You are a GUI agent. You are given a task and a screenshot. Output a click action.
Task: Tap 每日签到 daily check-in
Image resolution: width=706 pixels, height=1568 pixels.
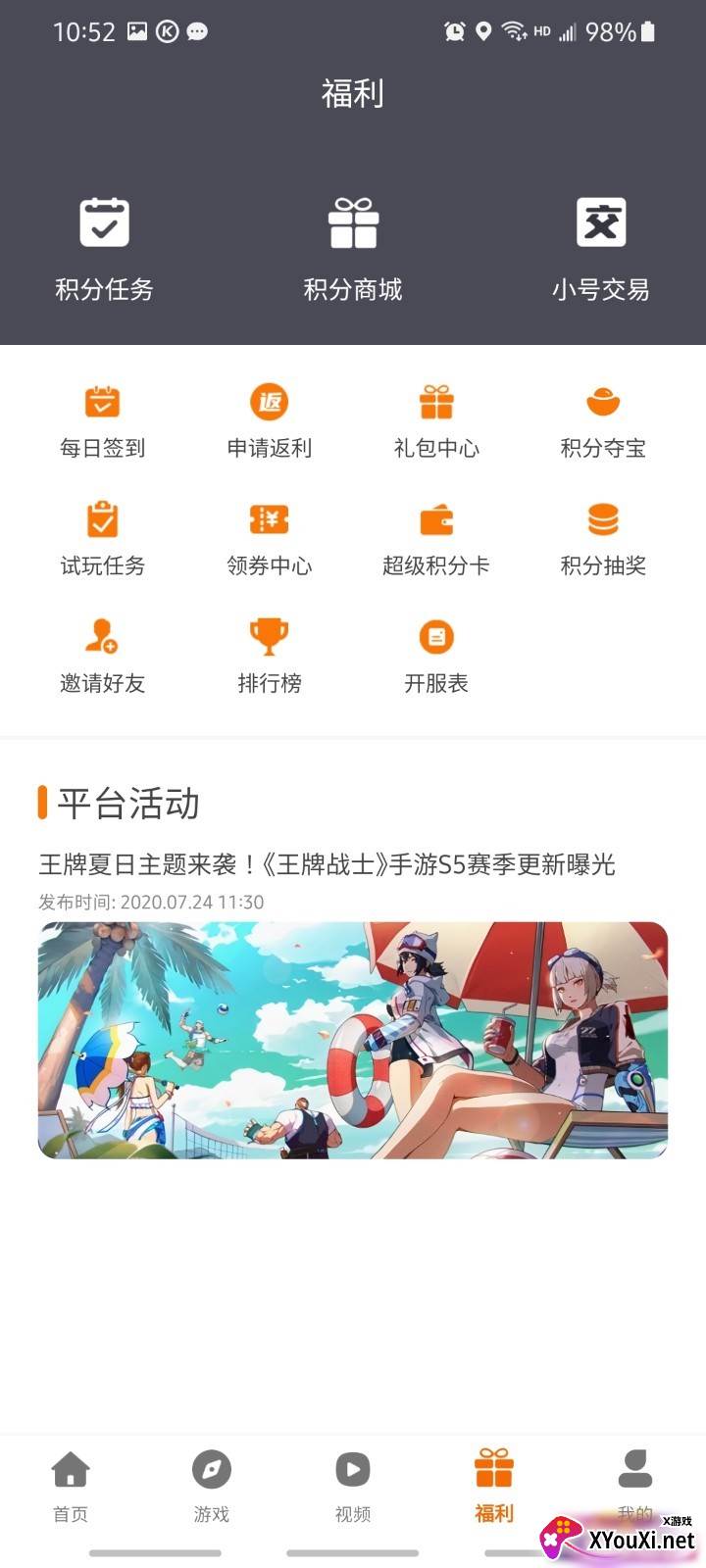[103, 419]
